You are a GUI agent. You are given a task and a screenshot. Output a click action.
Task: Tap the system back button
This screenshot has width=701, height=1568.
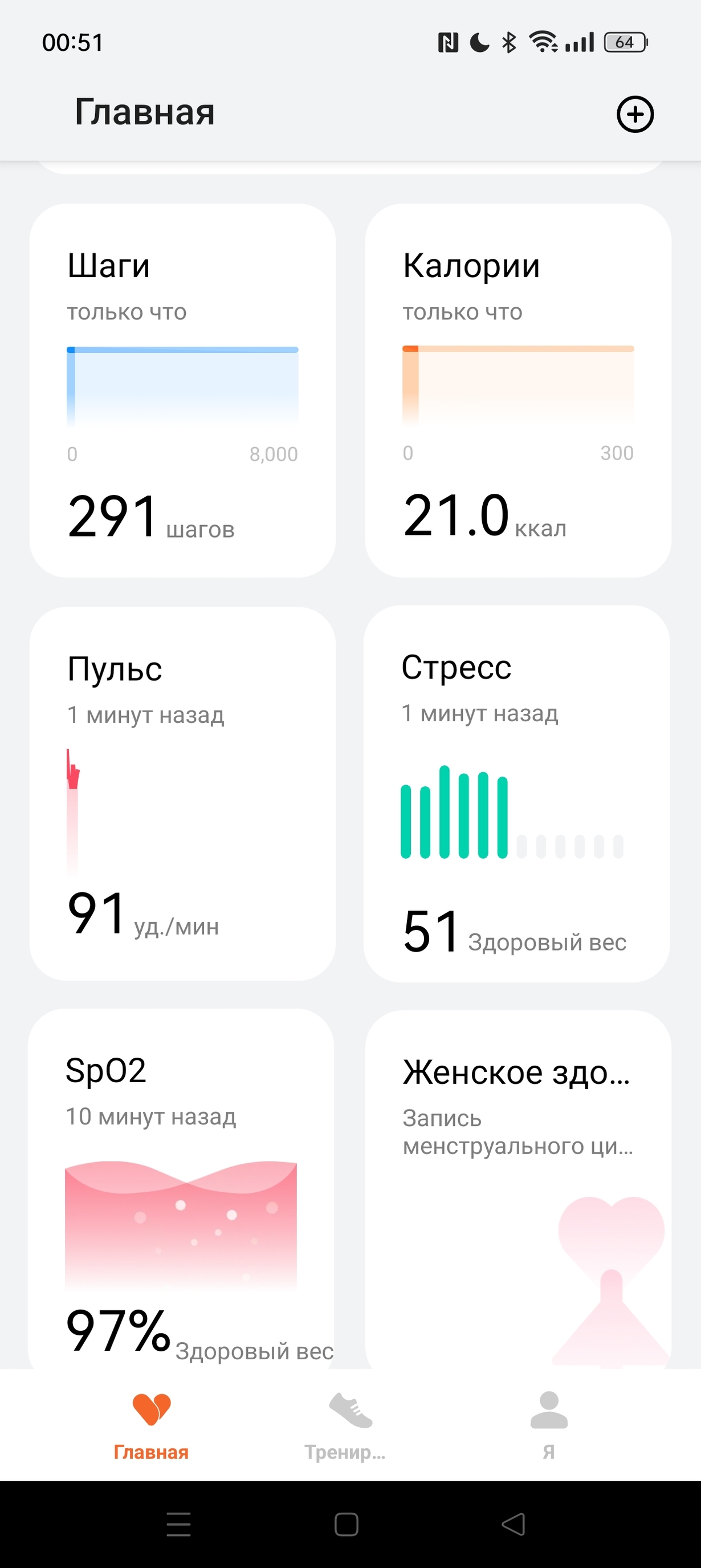click(513, 1524)
